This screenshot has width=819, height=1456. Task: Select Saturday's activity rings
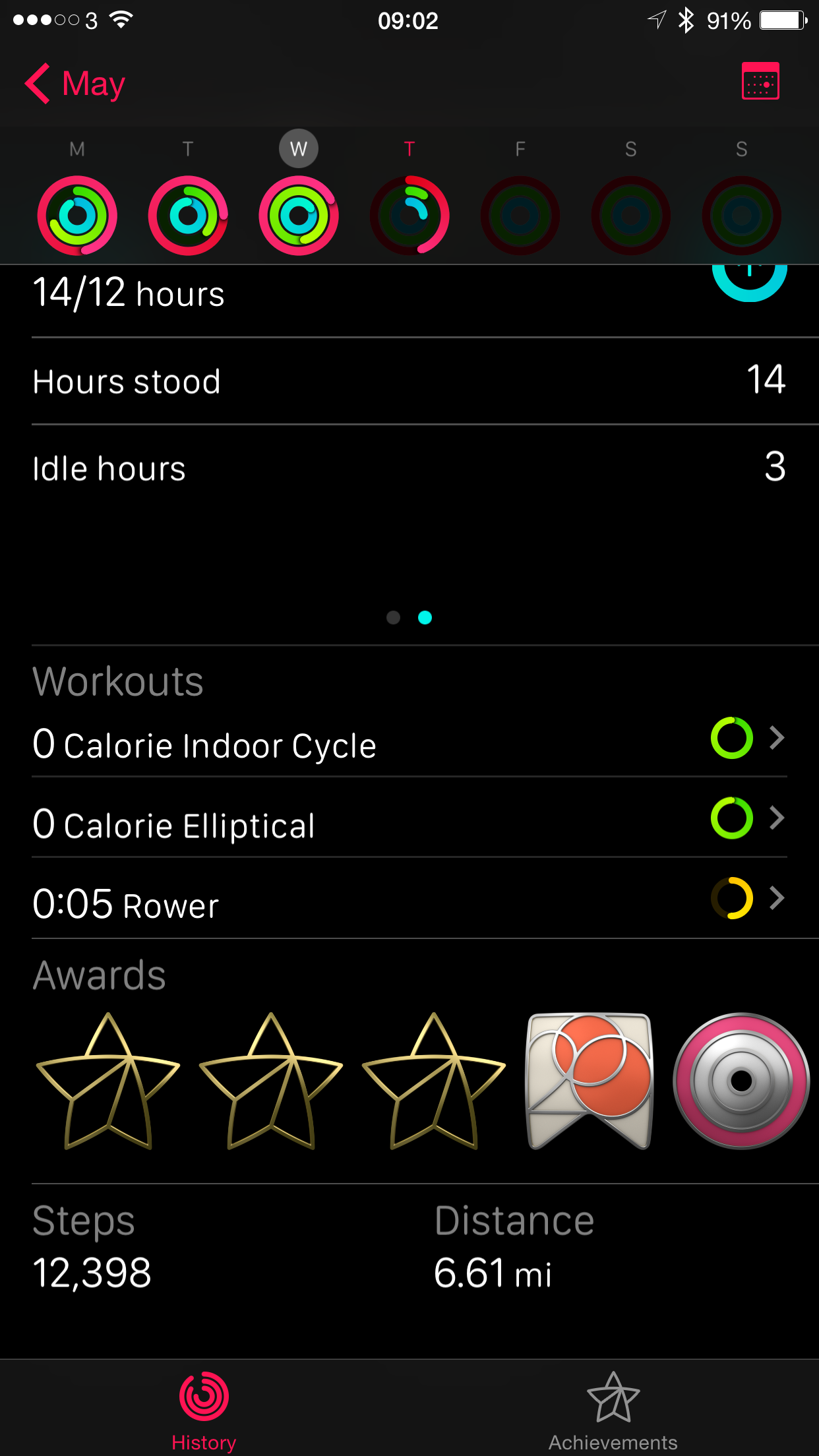click(631, 215)
